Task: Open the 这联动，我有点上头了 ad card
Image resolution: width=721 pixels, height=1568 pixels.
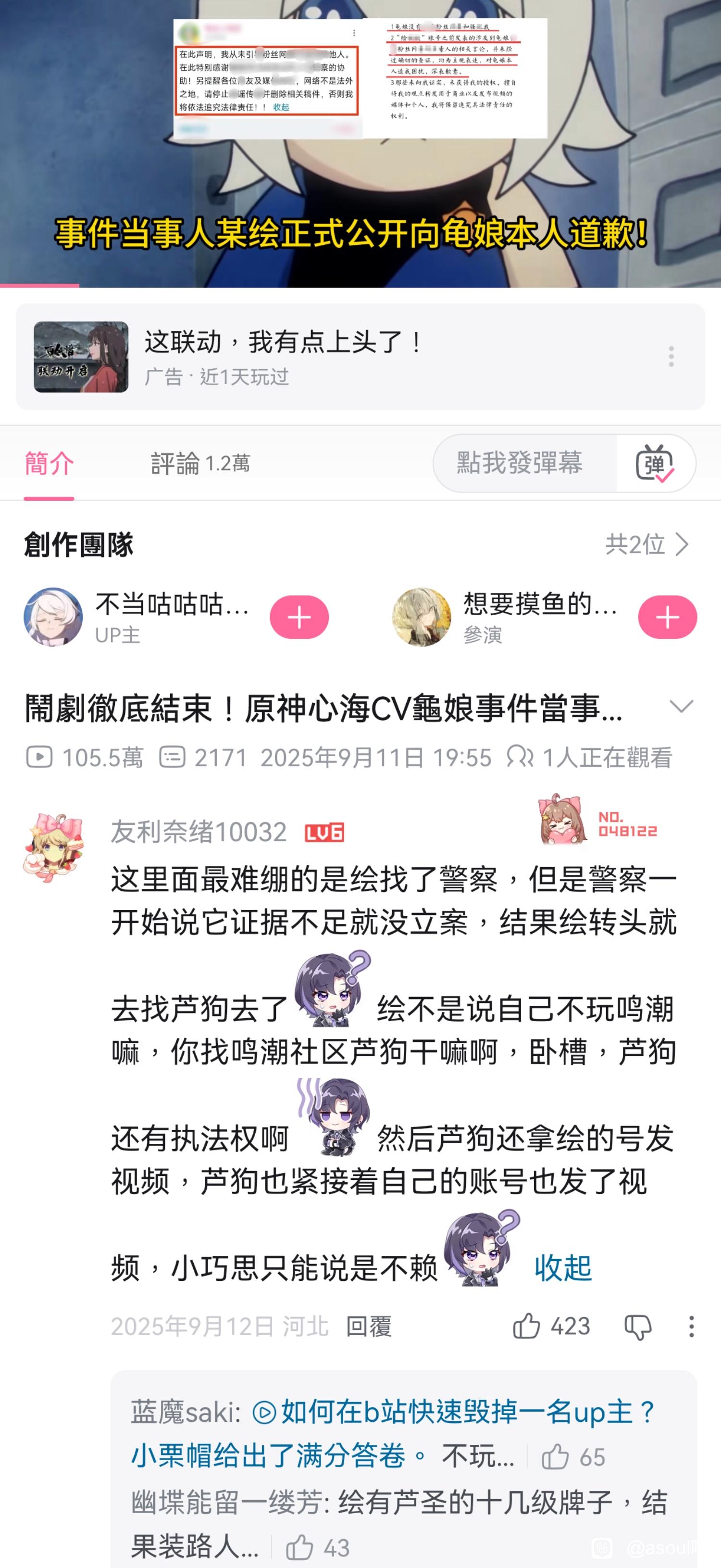Action: (360, 357)
